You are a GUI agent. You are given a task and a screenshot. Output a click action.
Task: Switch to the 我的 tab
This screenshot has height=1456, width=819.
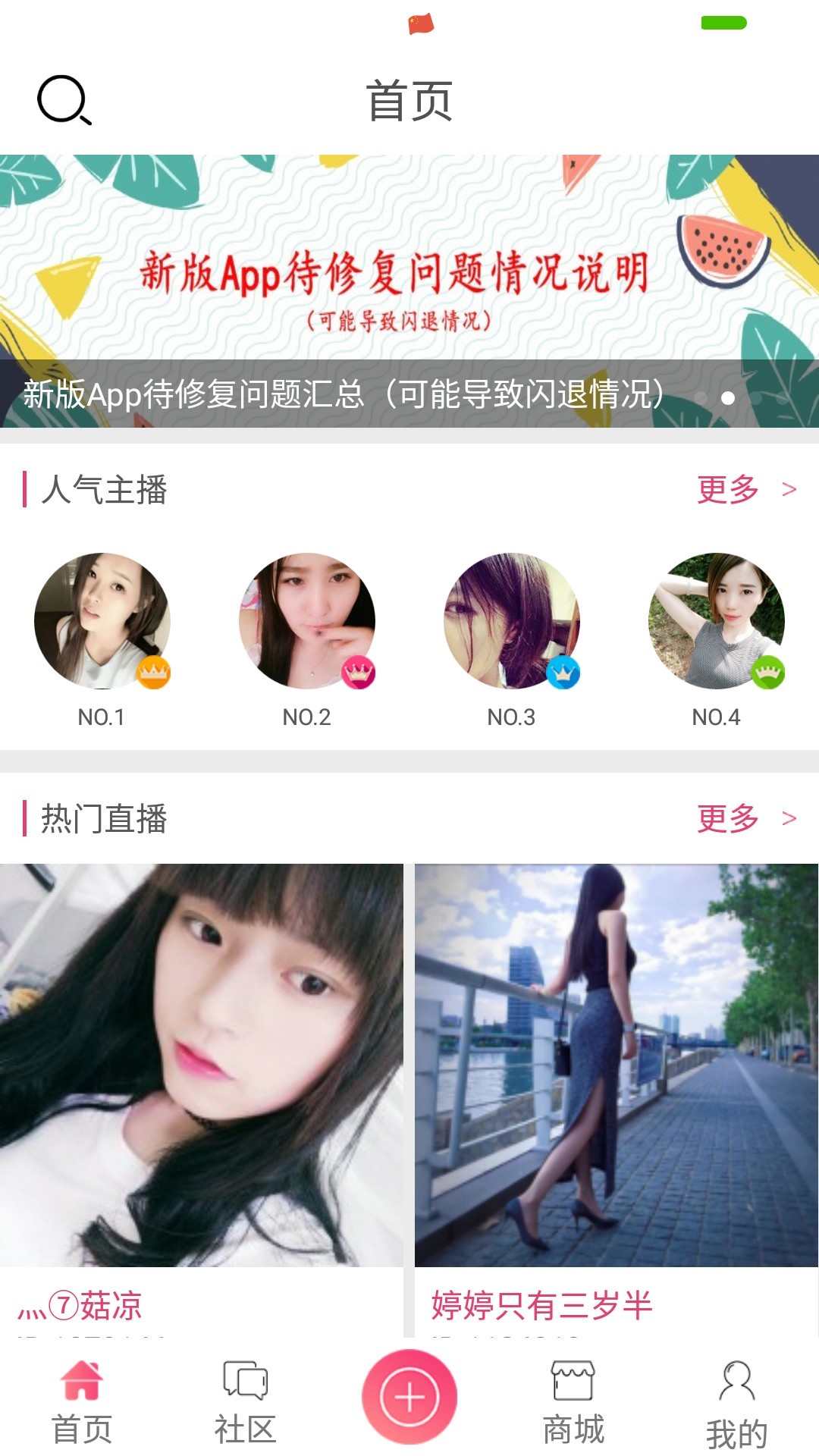click(x=736, y=1403)
